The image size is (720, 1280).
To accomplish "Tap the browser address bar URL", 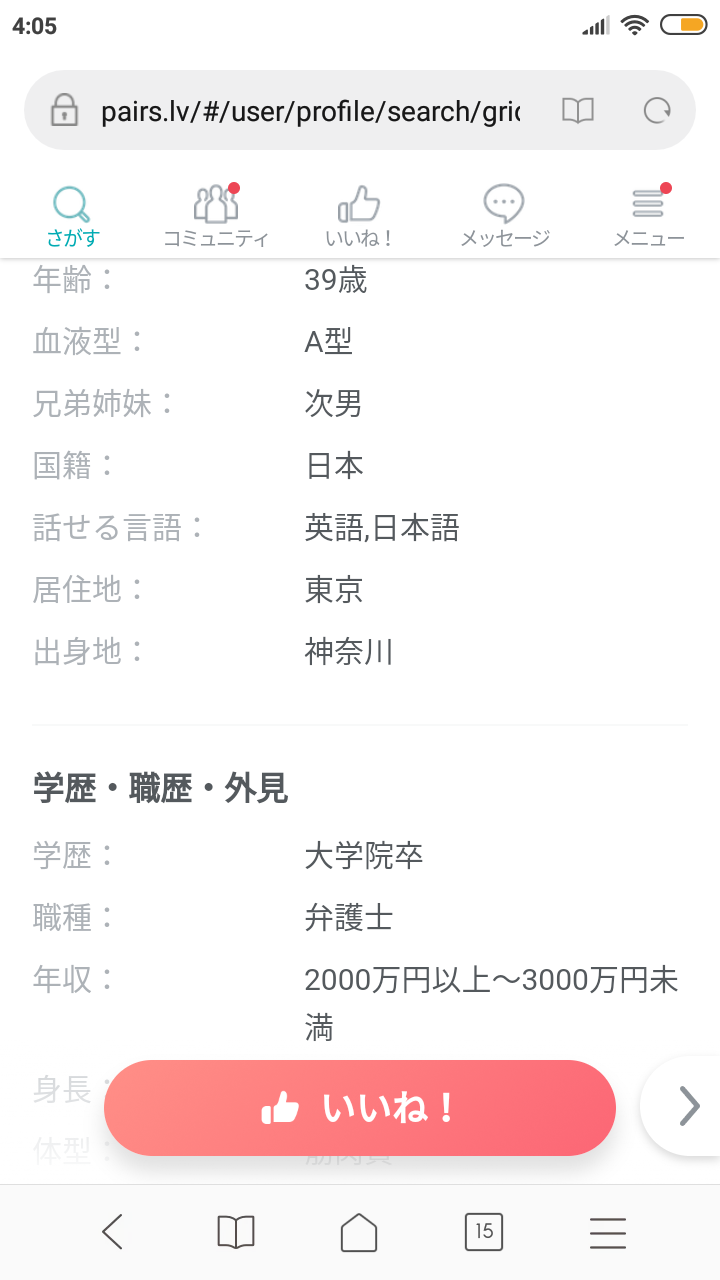I will (x=310, y=110).
